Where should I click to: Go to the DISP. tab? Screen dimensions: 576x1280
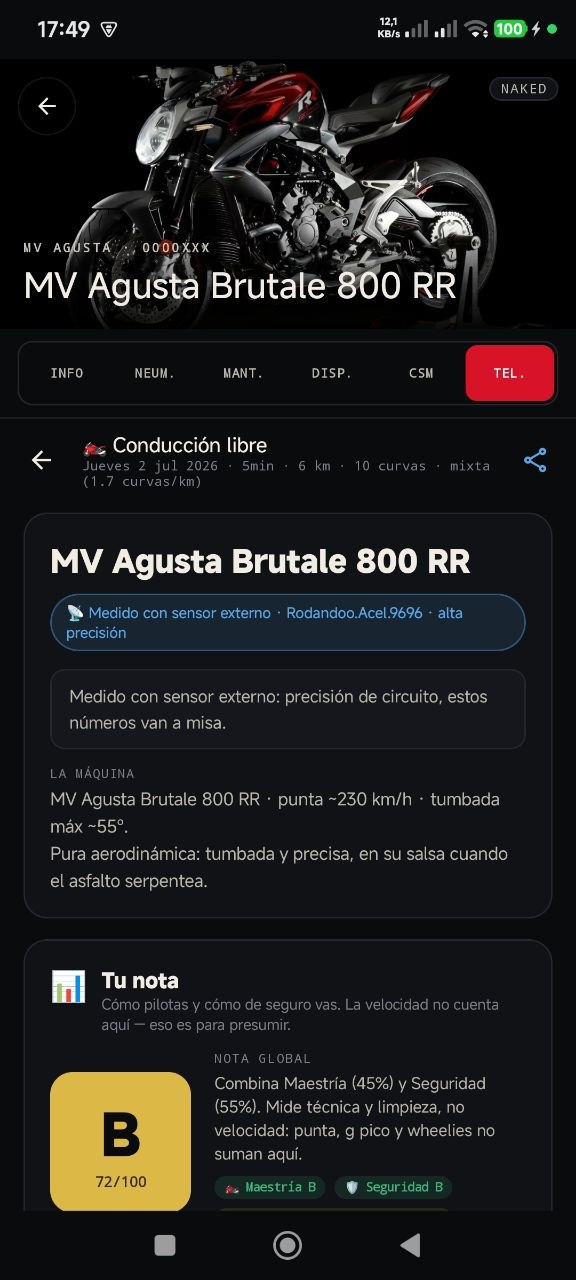[x=332, y=373]
